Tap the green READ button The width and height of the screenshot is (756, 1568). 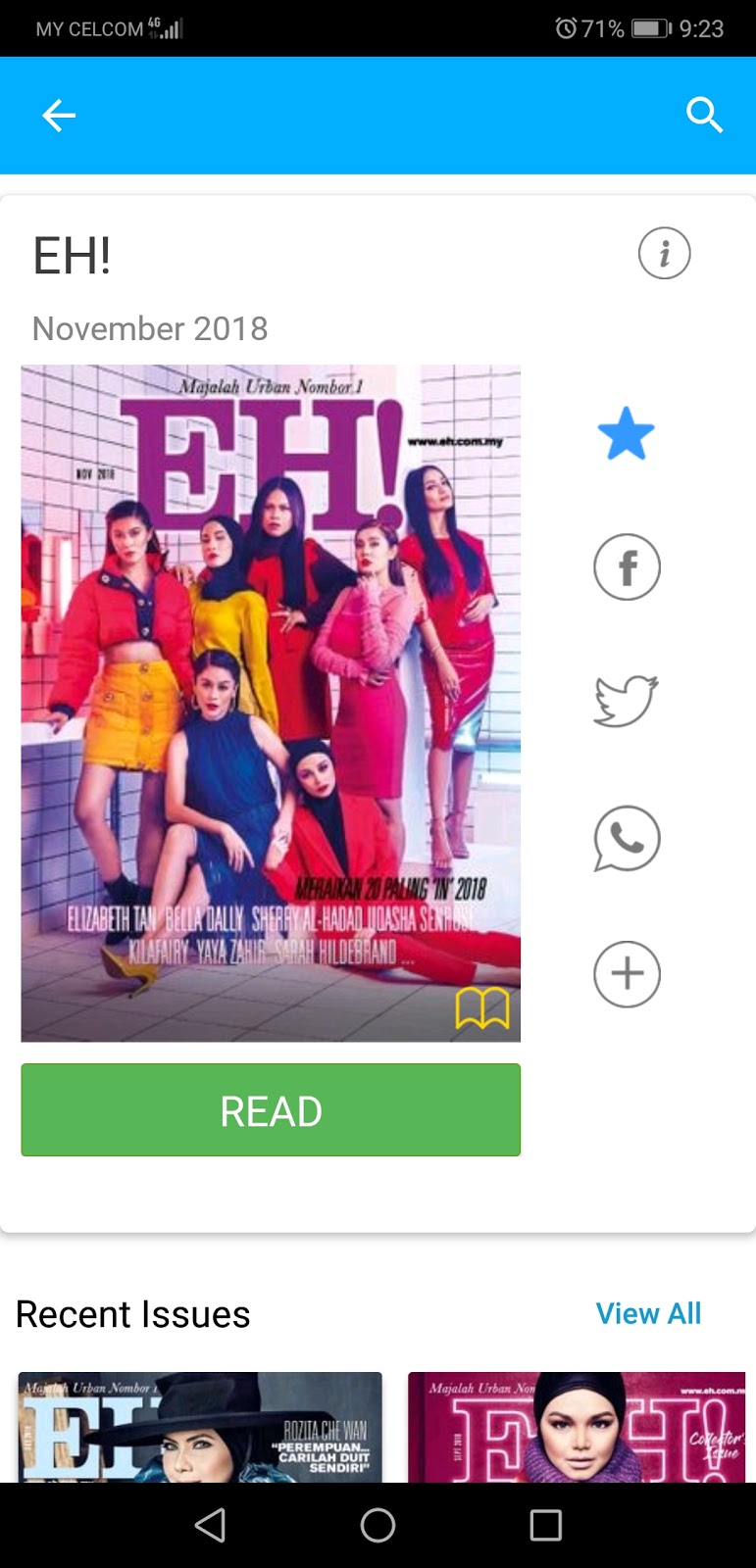(271, 1110)
